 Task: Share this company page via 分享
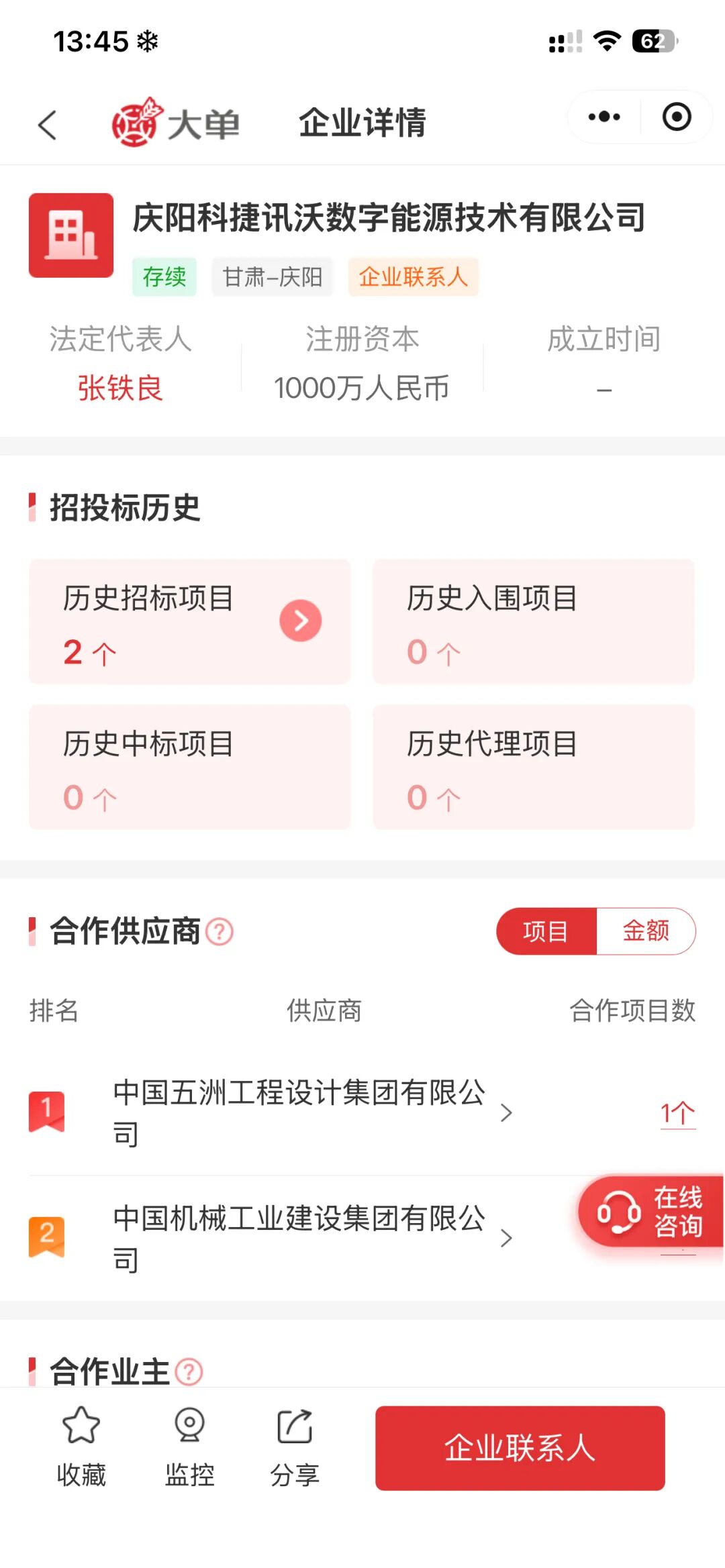pos(295,1447)
